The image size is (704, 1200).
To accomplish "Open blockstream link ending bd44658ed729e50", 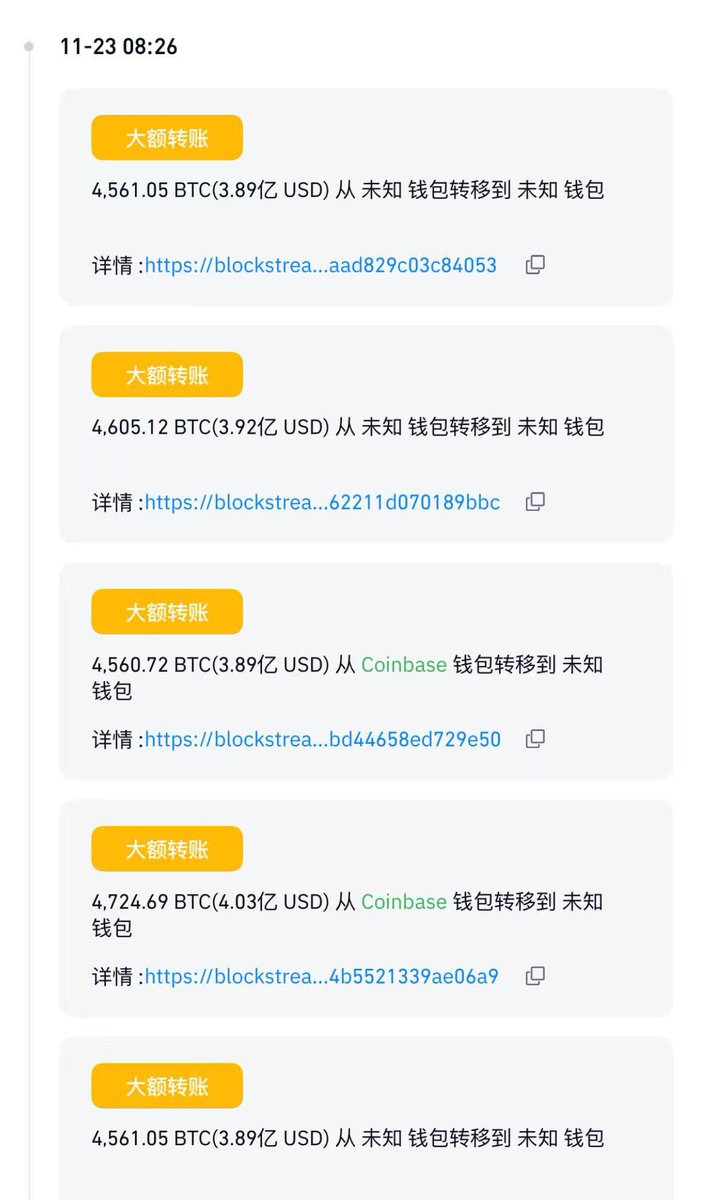I will tap(322, 739).
